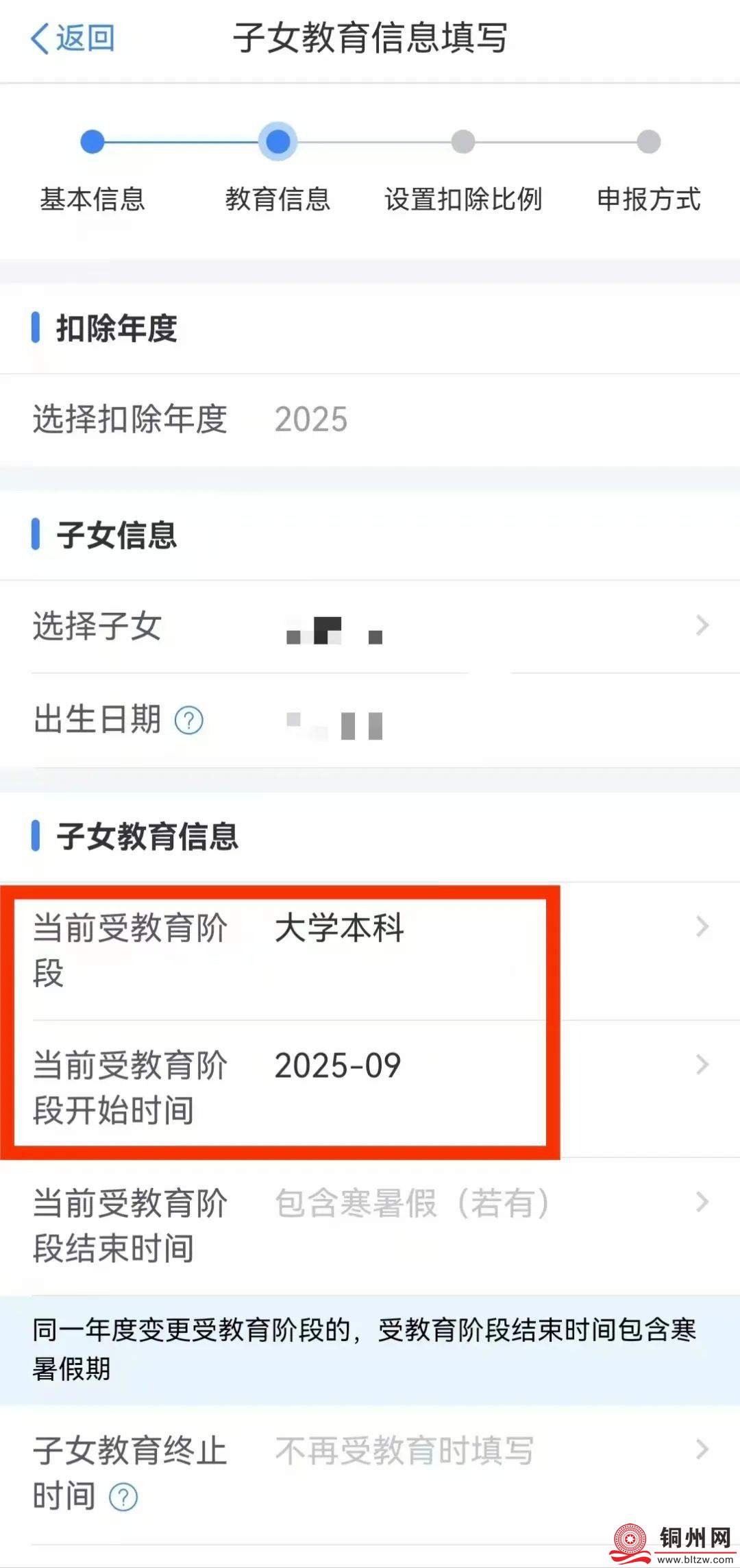Open the 选择子女 row
The image size is (740, 1568).
(x=370, y=626)
